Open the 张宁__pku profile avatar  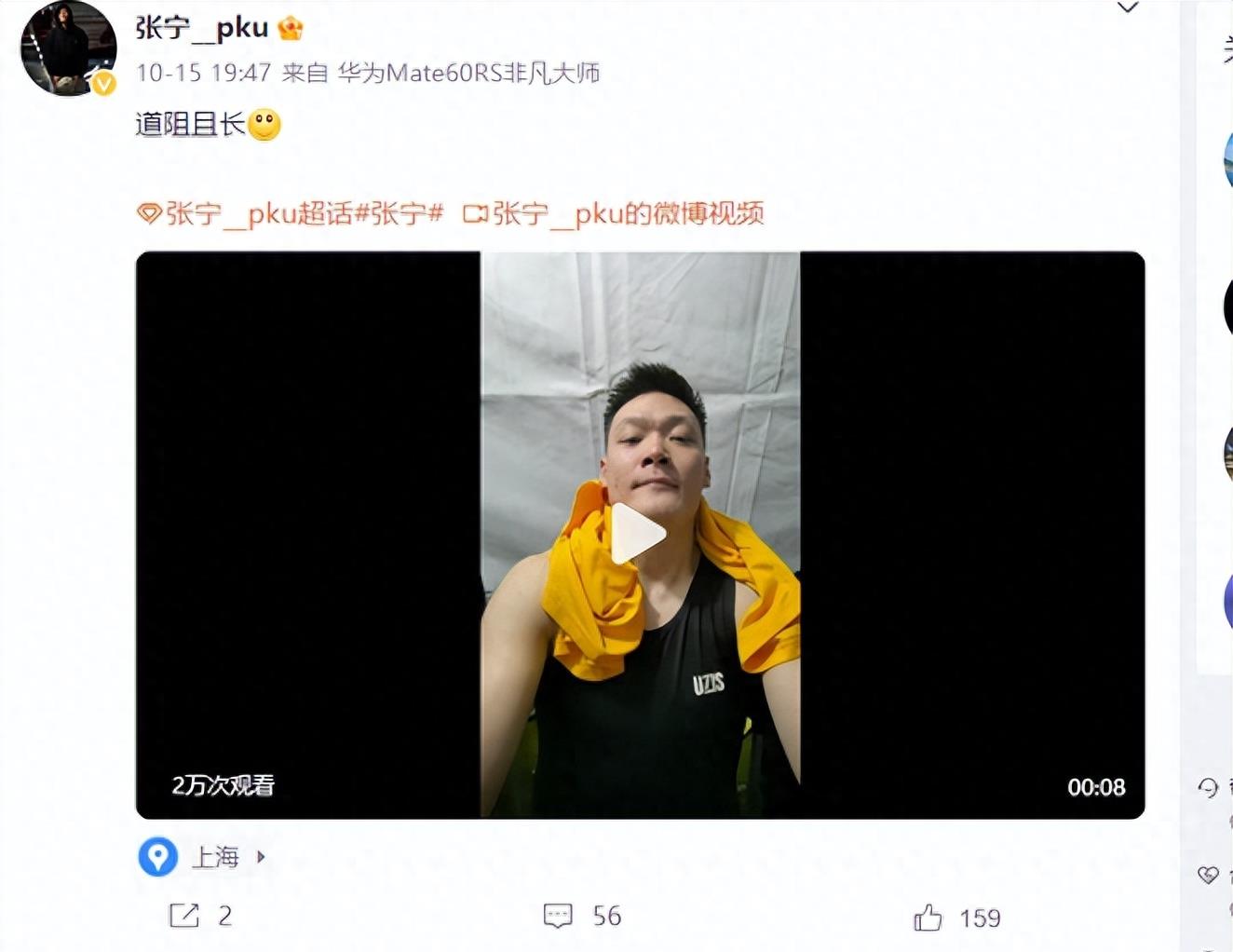[x=68, y=48]
